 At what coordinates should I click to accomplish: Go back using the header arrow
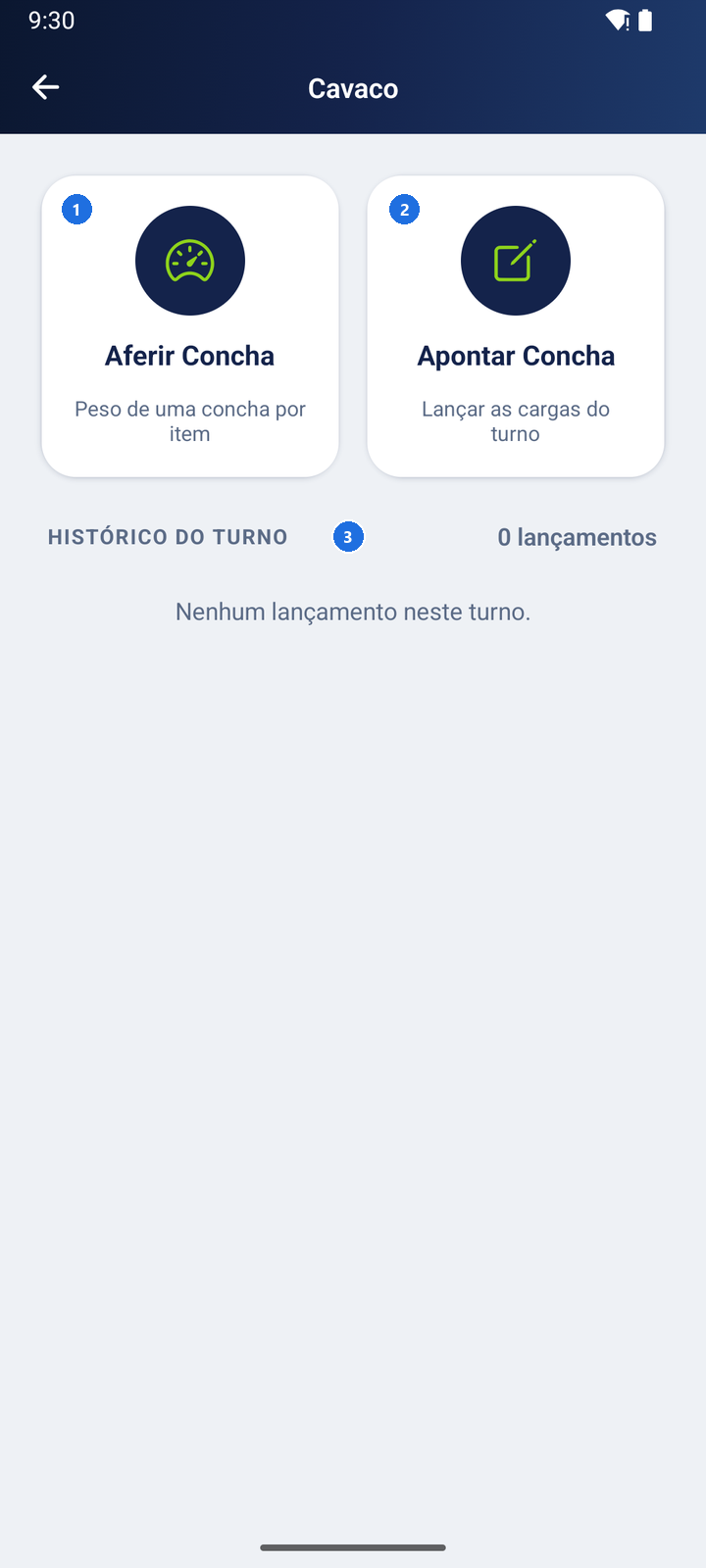click(x=45, y=87)
